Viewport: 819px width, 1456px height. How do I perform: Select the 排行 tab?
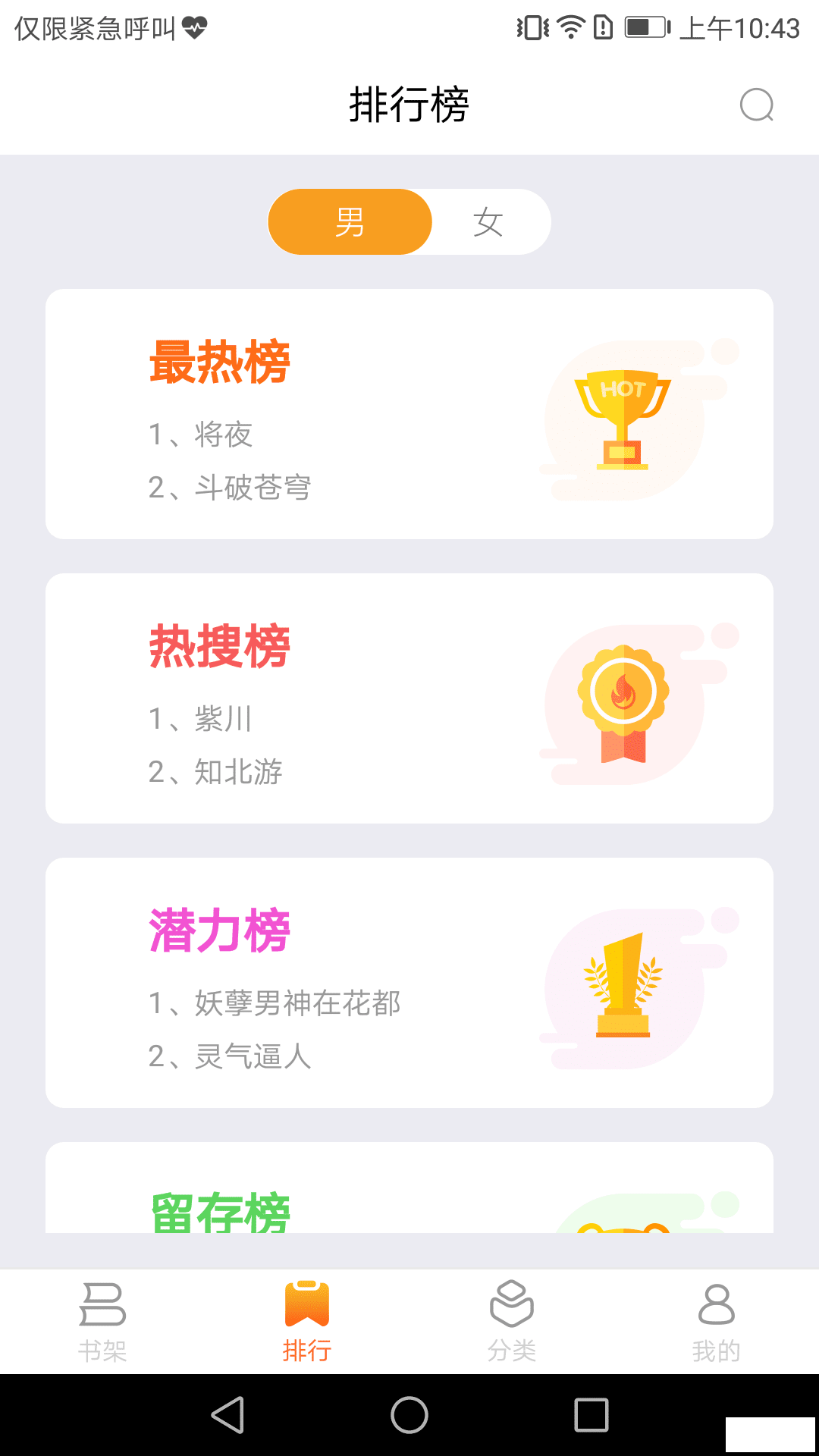click(x=307, y=1321)
